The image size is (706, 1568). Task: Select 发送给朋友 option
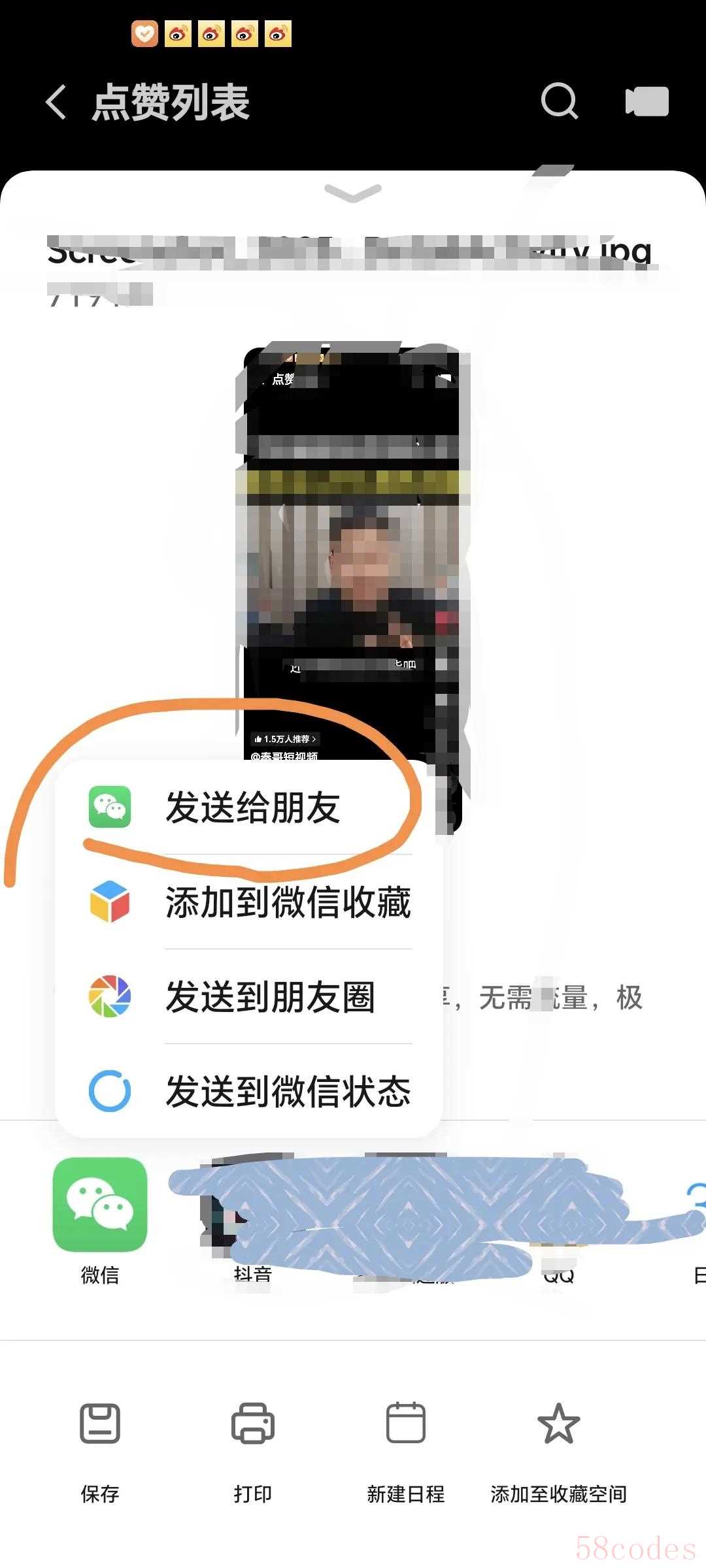[x=252, y=808]
